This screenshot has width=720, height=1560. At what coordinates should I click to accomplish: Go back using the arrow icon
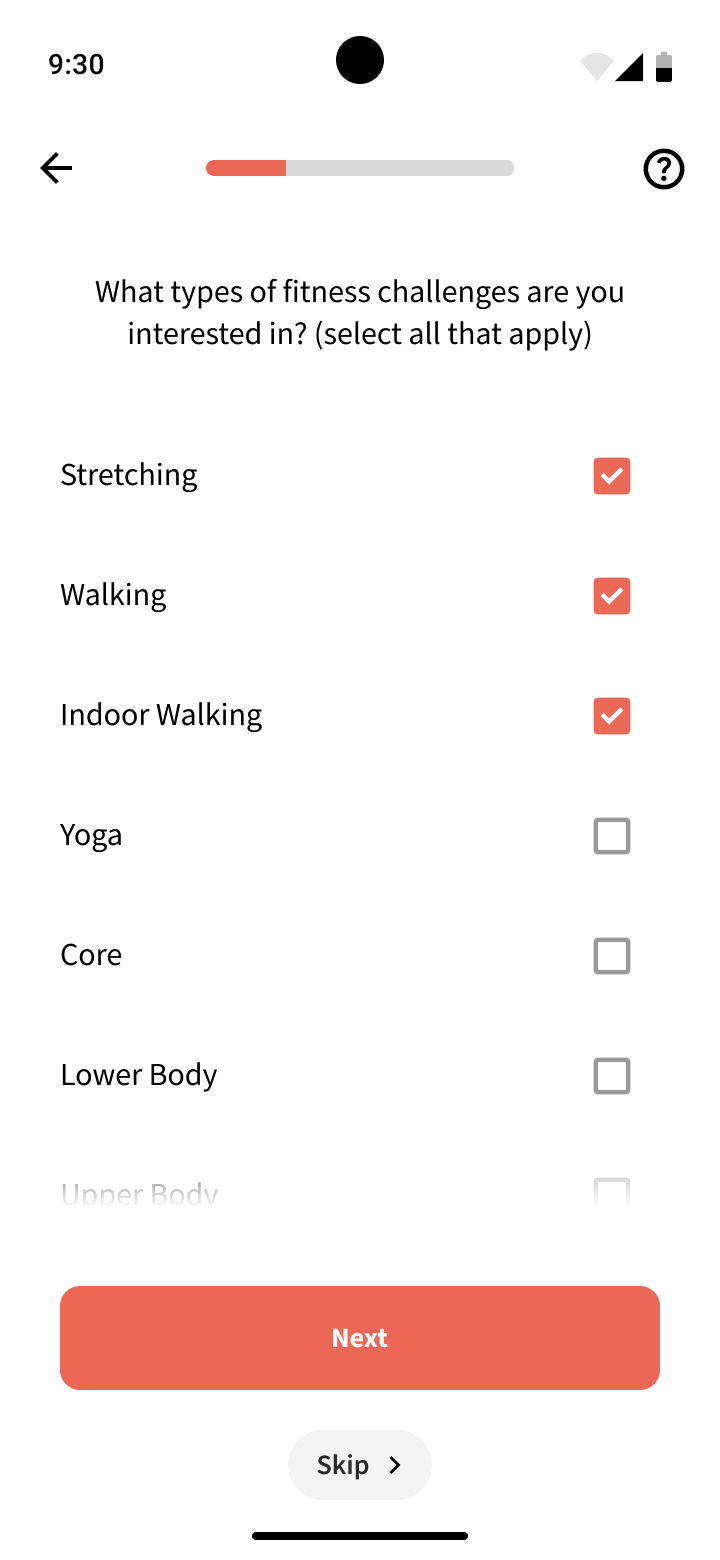[56, 168]
